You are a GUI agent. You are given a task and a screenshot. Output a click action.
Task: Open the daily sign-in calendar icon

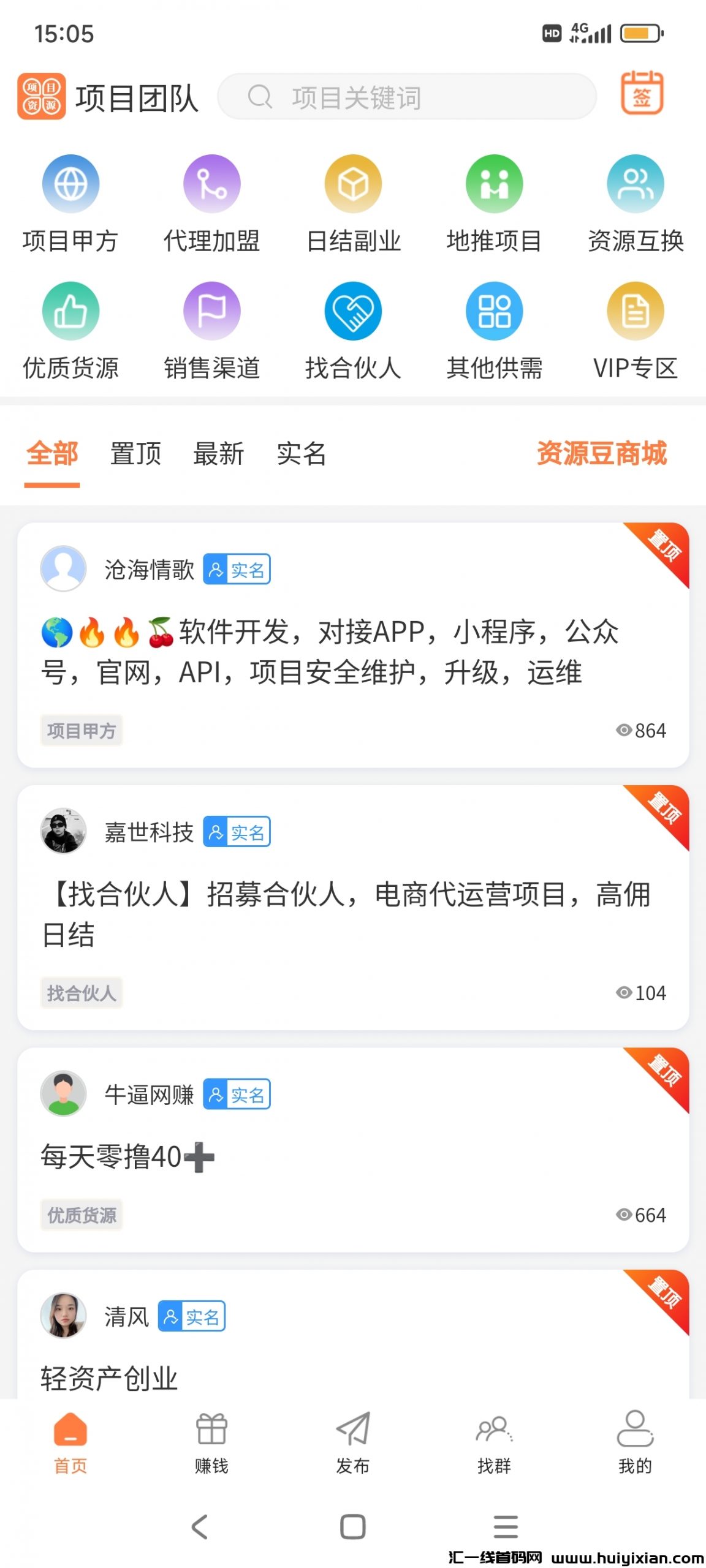(642, 93)
